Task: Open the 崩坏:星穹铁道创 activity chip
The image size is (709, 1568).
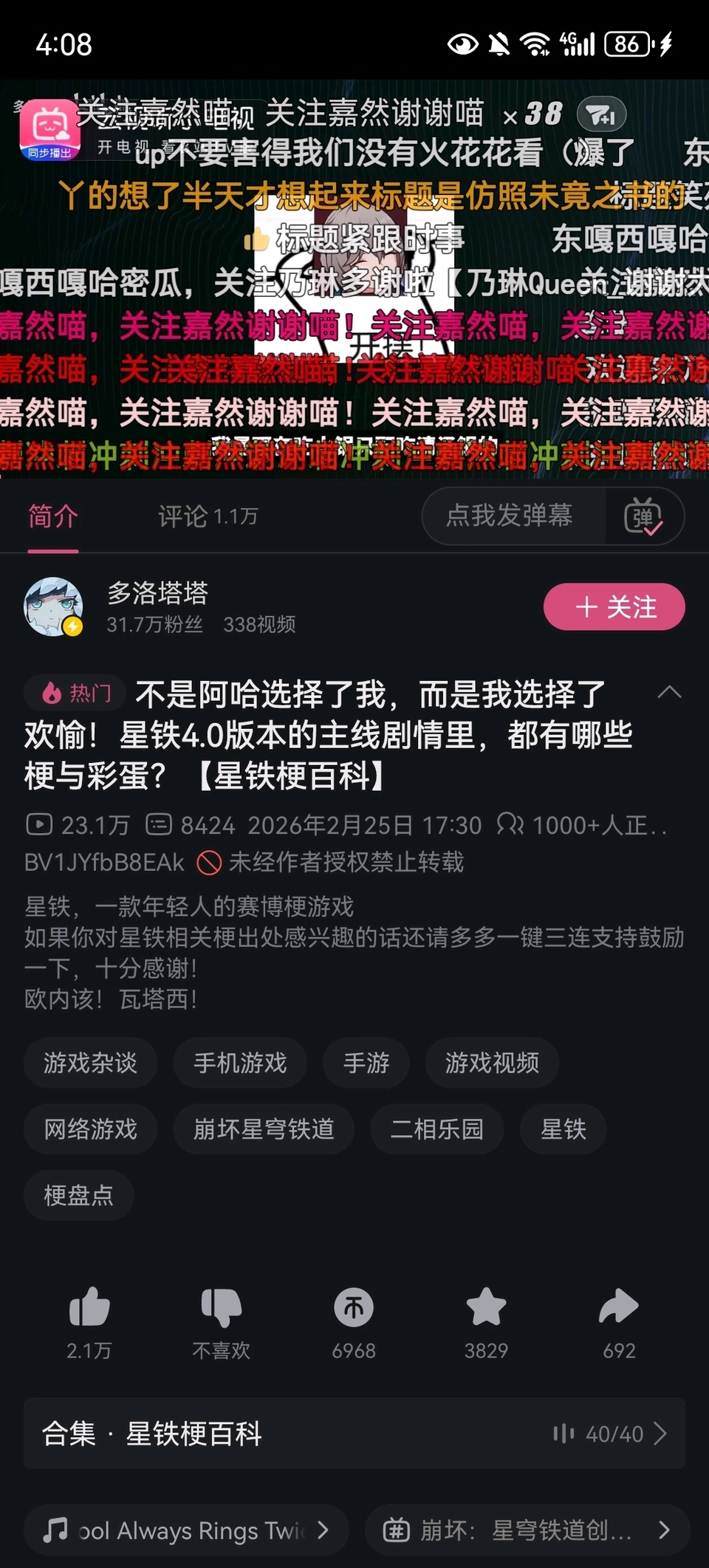Action: [x=527, y=1530]
